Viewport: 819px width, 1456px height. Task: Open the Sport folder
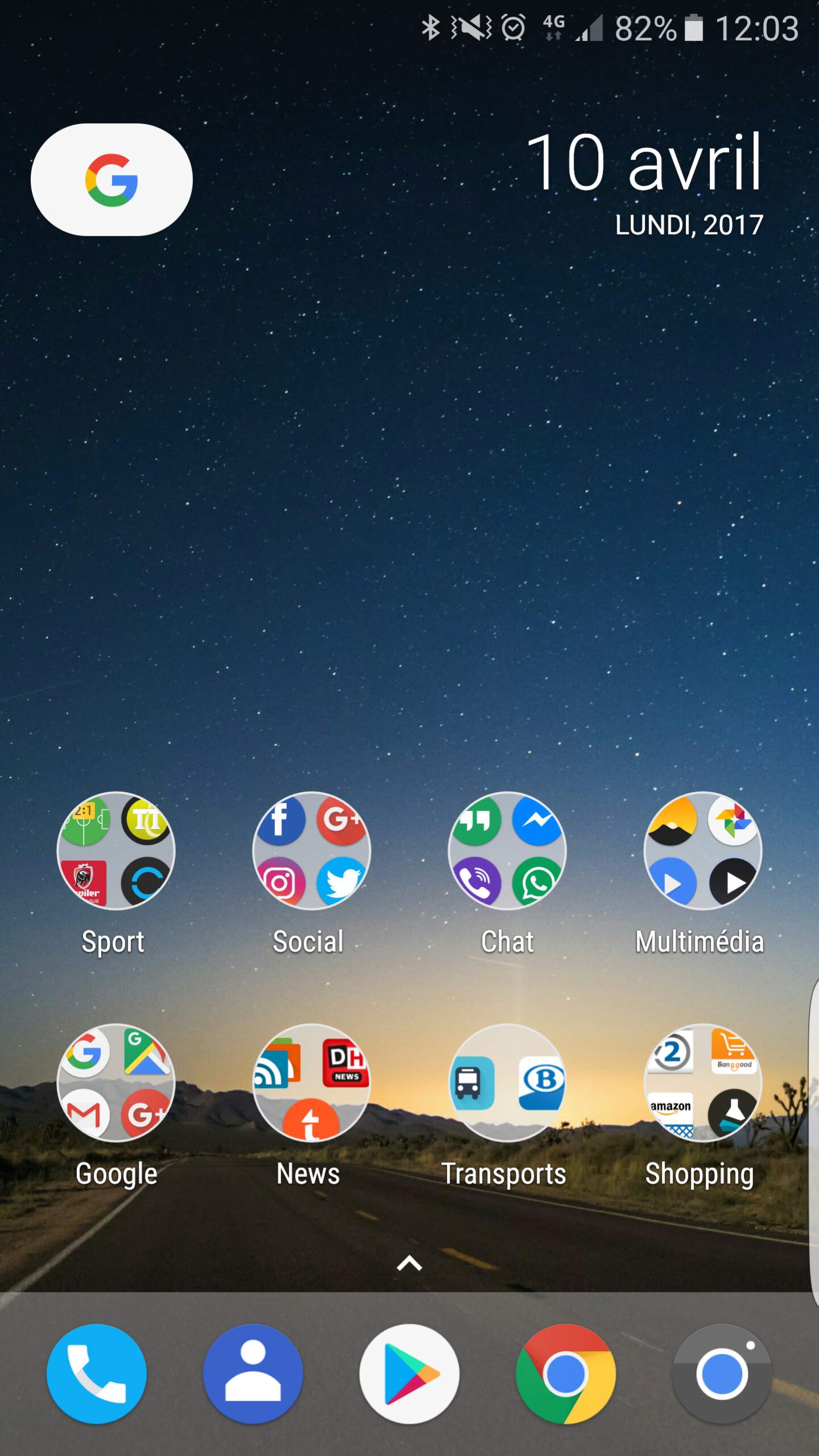116,851
